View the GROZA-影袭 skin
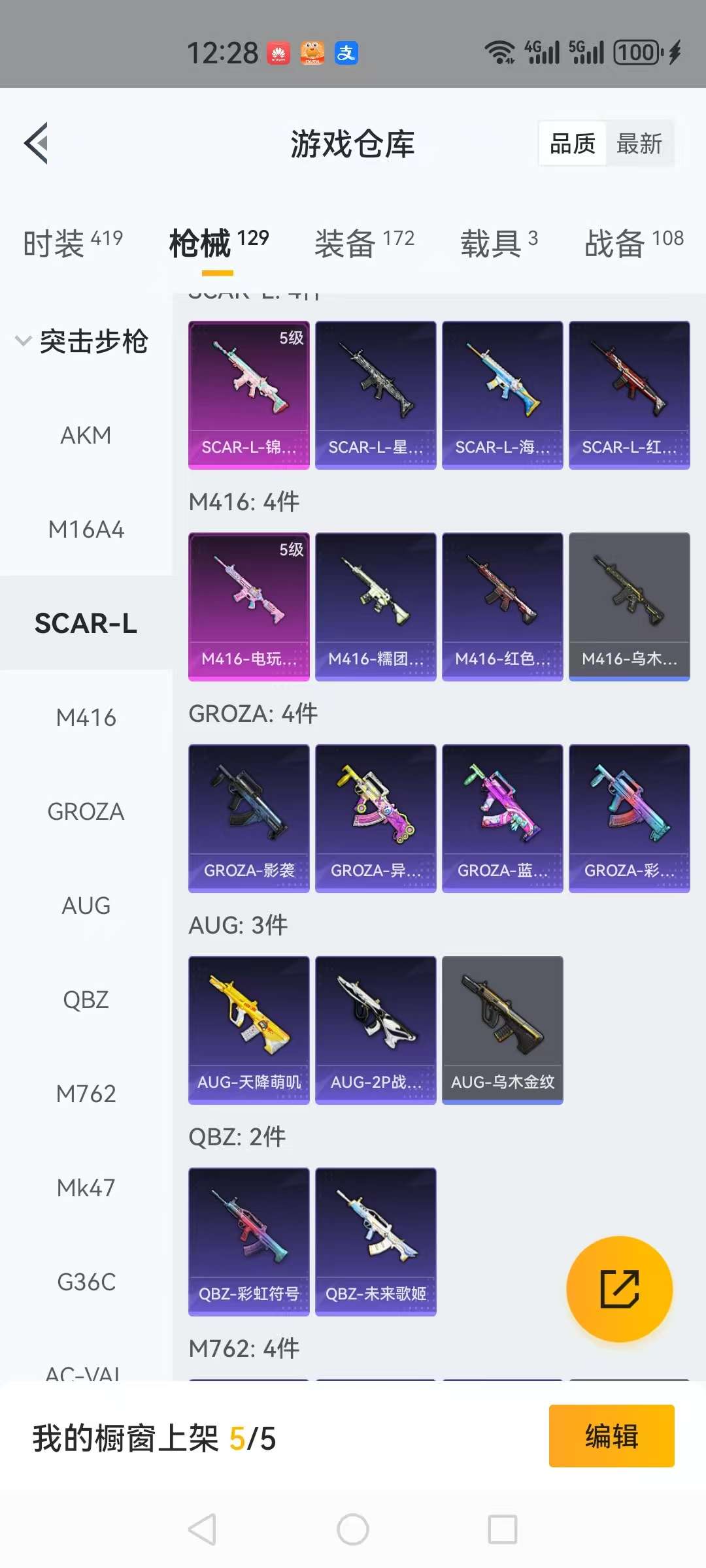 click(248, 818)
